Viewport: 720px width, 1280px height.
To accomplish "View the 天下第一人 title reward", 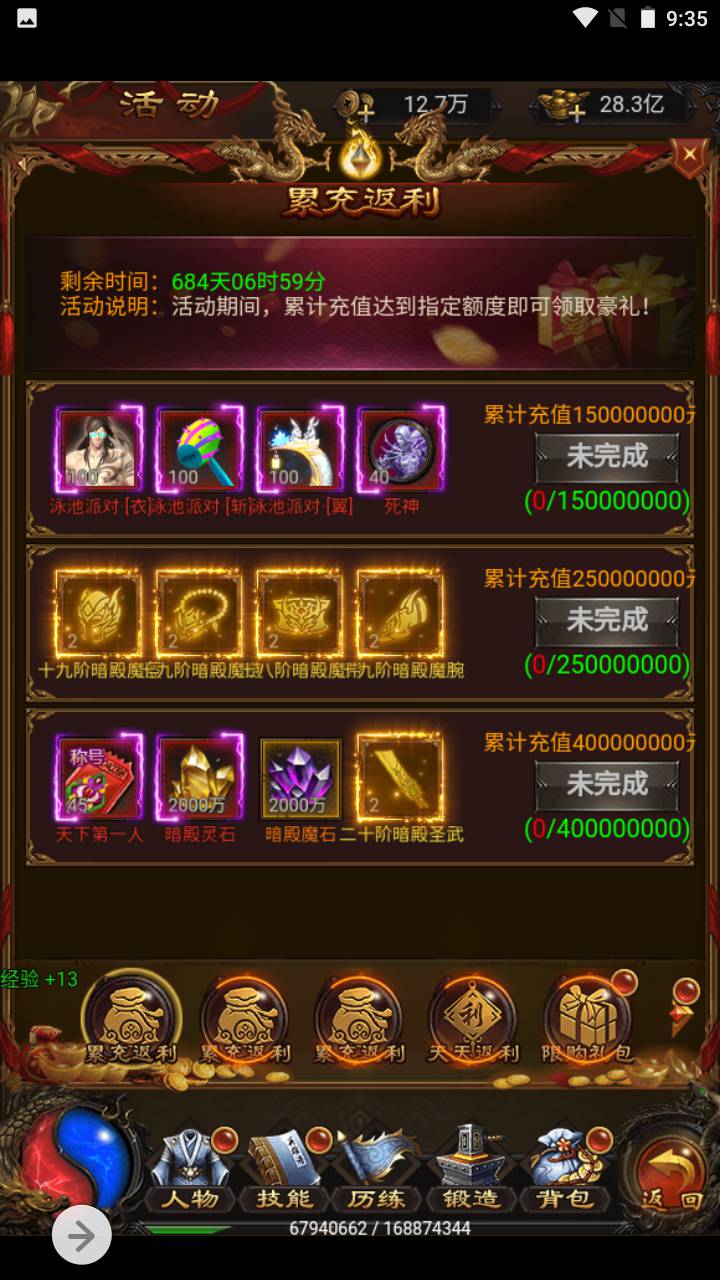I will (98, 777).
